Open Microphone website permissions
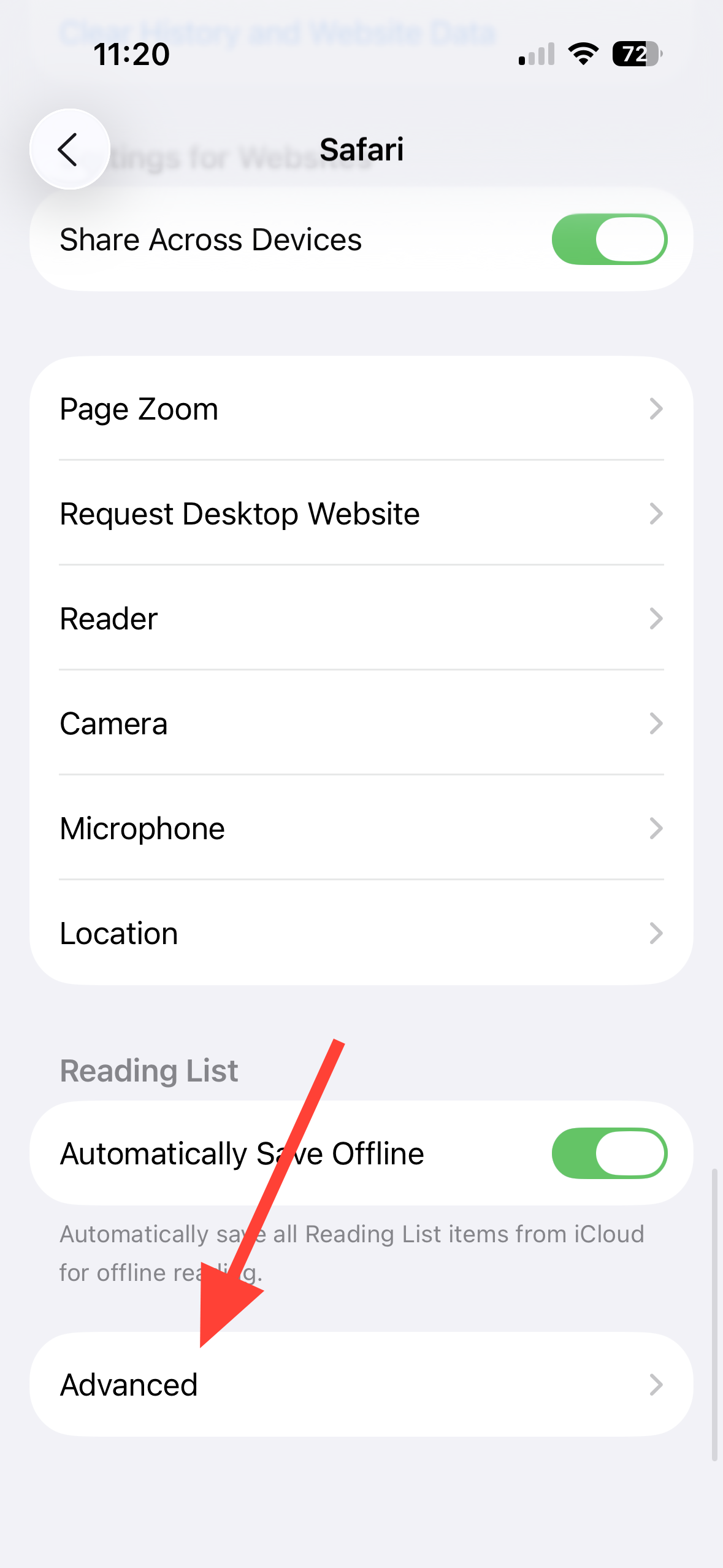Screen dimensions: 723x1568 pyautogui.click(x=361, y=828)
